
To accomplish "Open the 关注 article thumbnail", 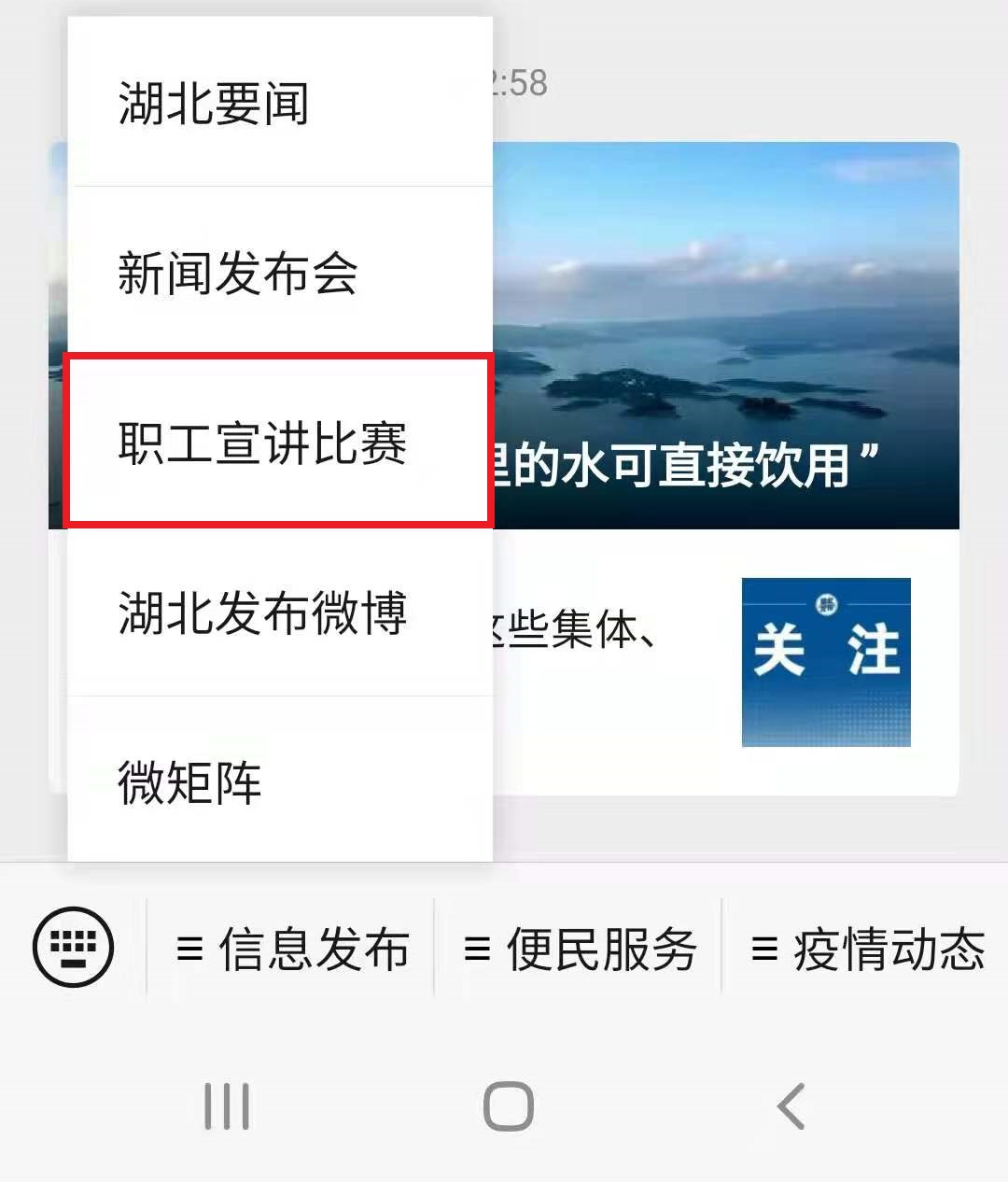I will [825, 661].
